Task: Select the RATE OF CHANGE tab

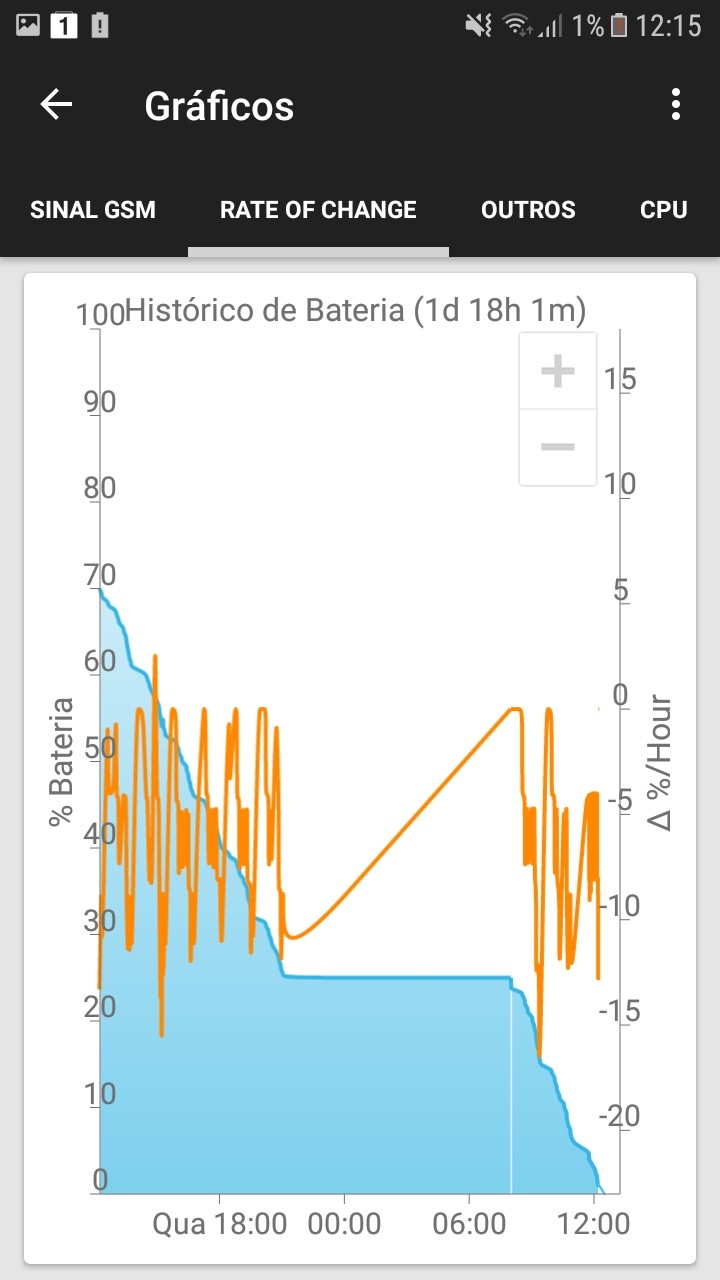Action: (x=318, y=210)
